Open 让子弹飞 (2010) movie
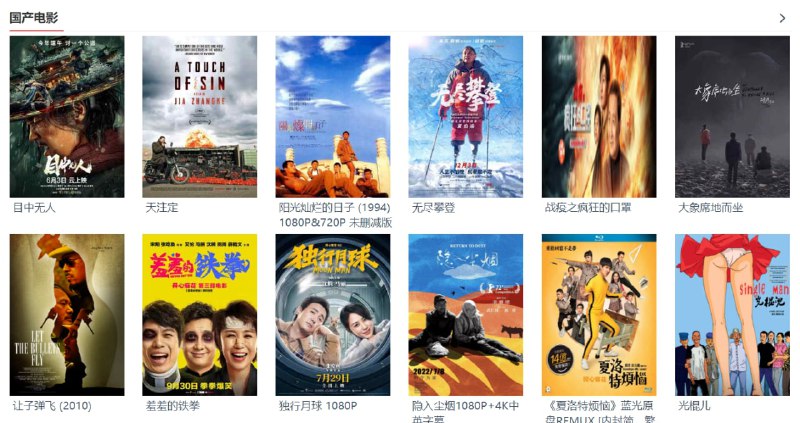 pyautogui.click(x=67, y=315)
